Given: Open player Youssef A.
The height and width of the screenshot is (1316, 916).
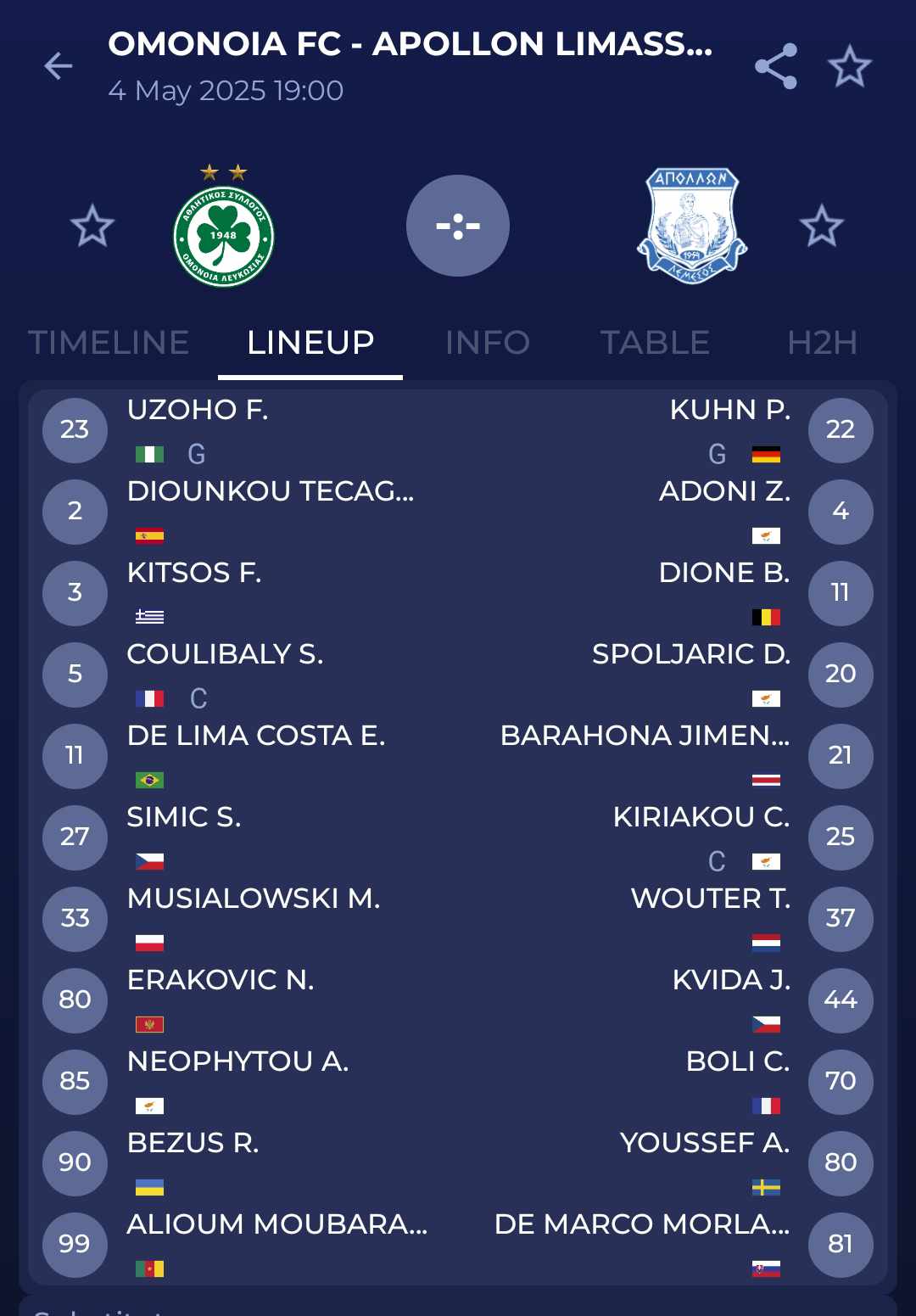Looking at the screenshot, I should (705, 1144).
